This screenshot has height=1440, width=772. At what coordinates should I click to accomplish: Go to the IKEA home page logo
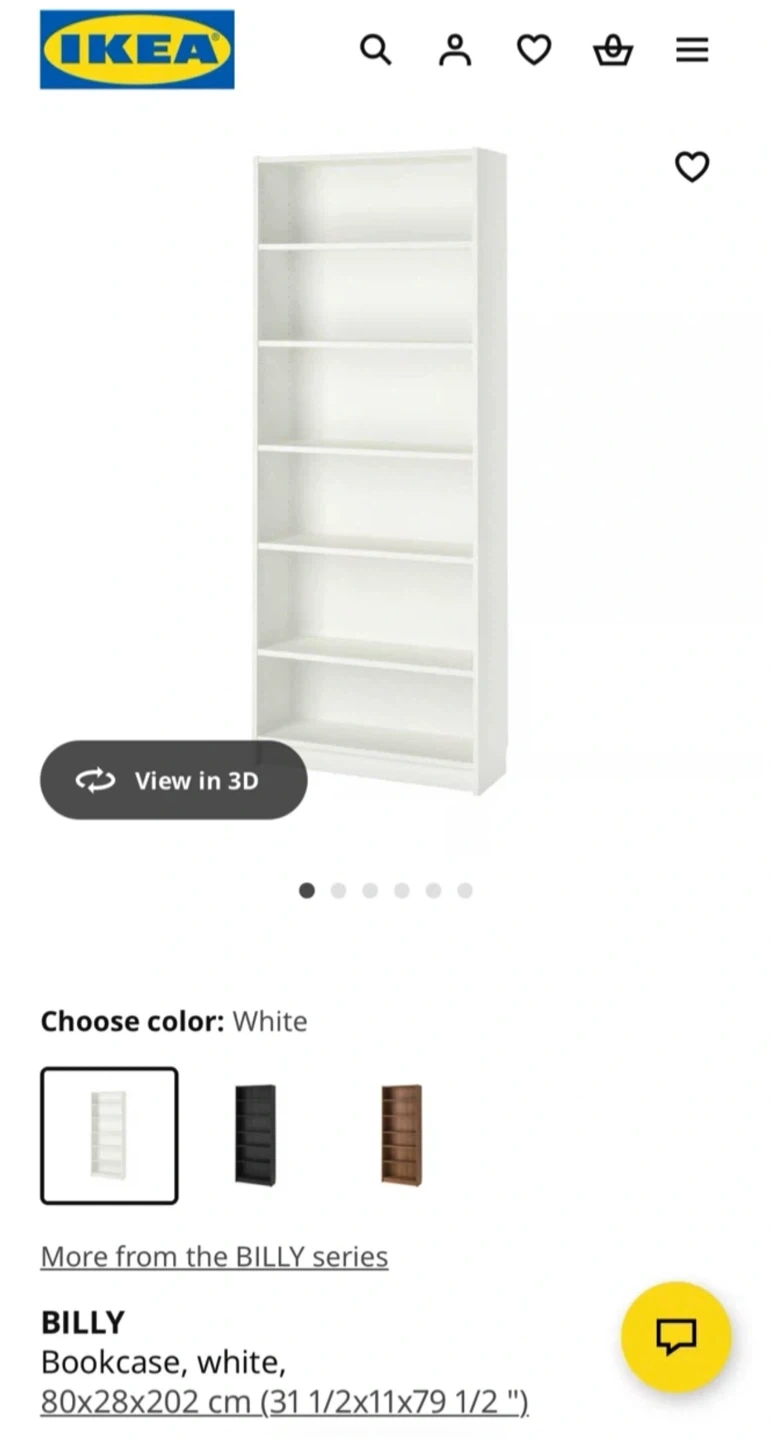[x=137, y=49]
